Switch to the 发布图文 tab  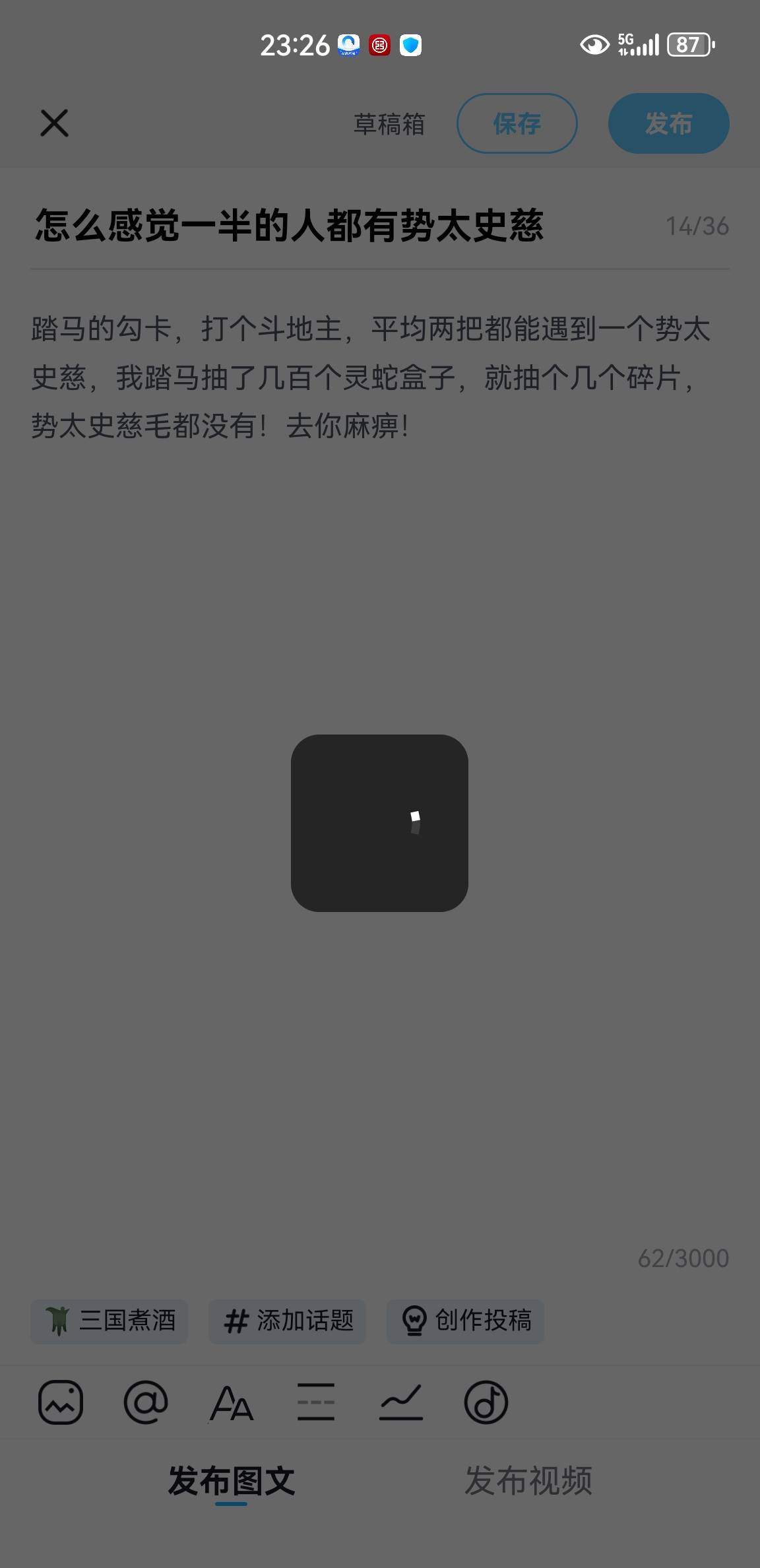pos(231,1480)
